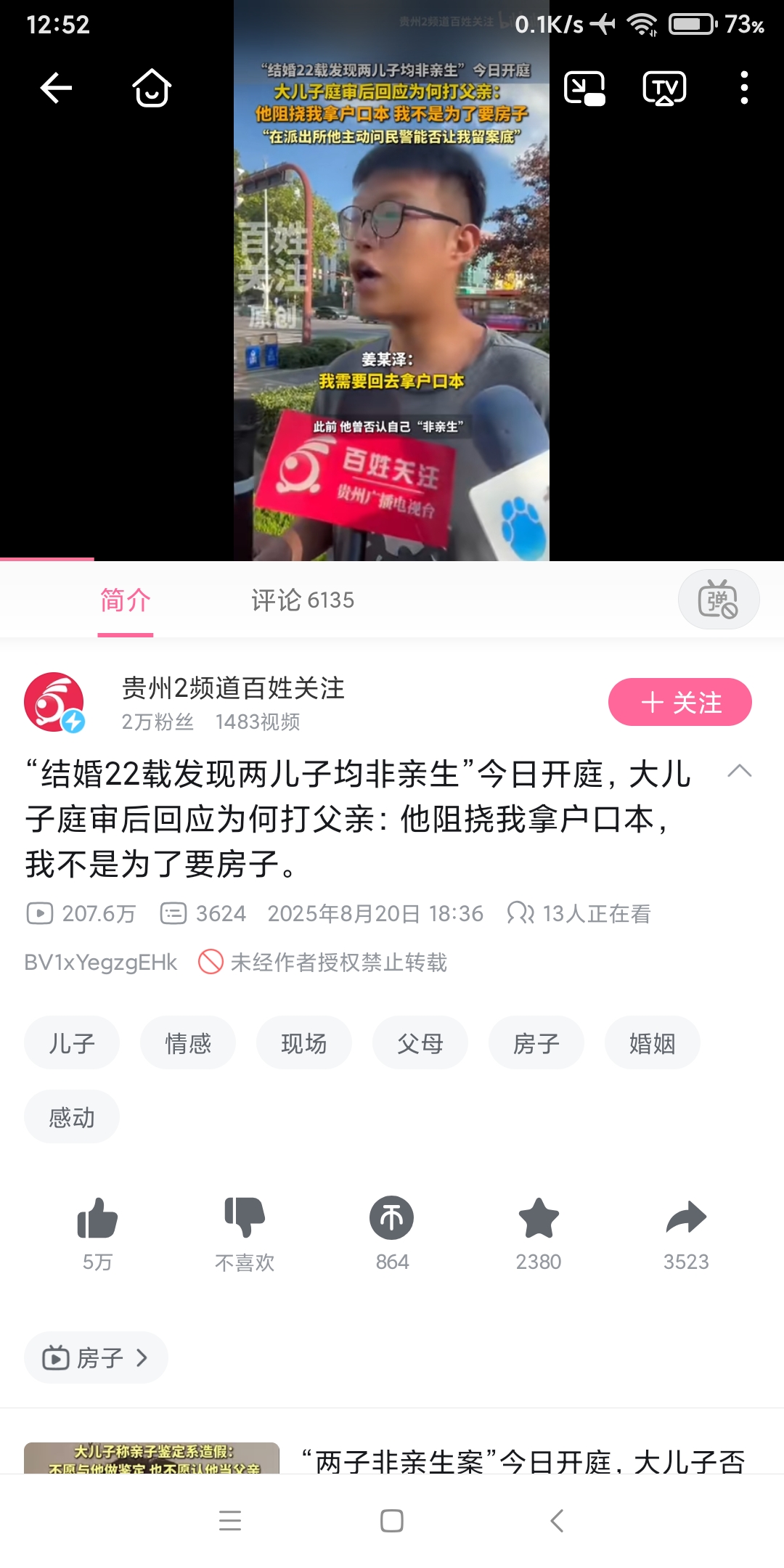Select the 情感 tag chip
Image resolution: width=784 pixels, height=1568 pixels.
coord(188,1043)
